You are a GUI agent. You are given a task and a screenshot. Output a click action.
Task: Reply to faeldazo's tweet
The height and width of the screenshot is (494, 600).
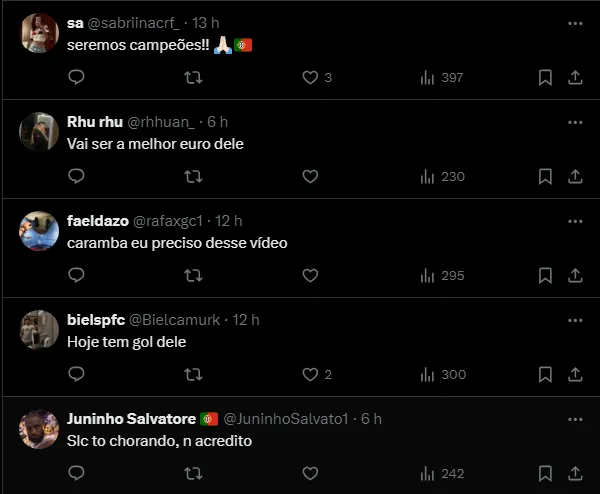click(77, 275)
